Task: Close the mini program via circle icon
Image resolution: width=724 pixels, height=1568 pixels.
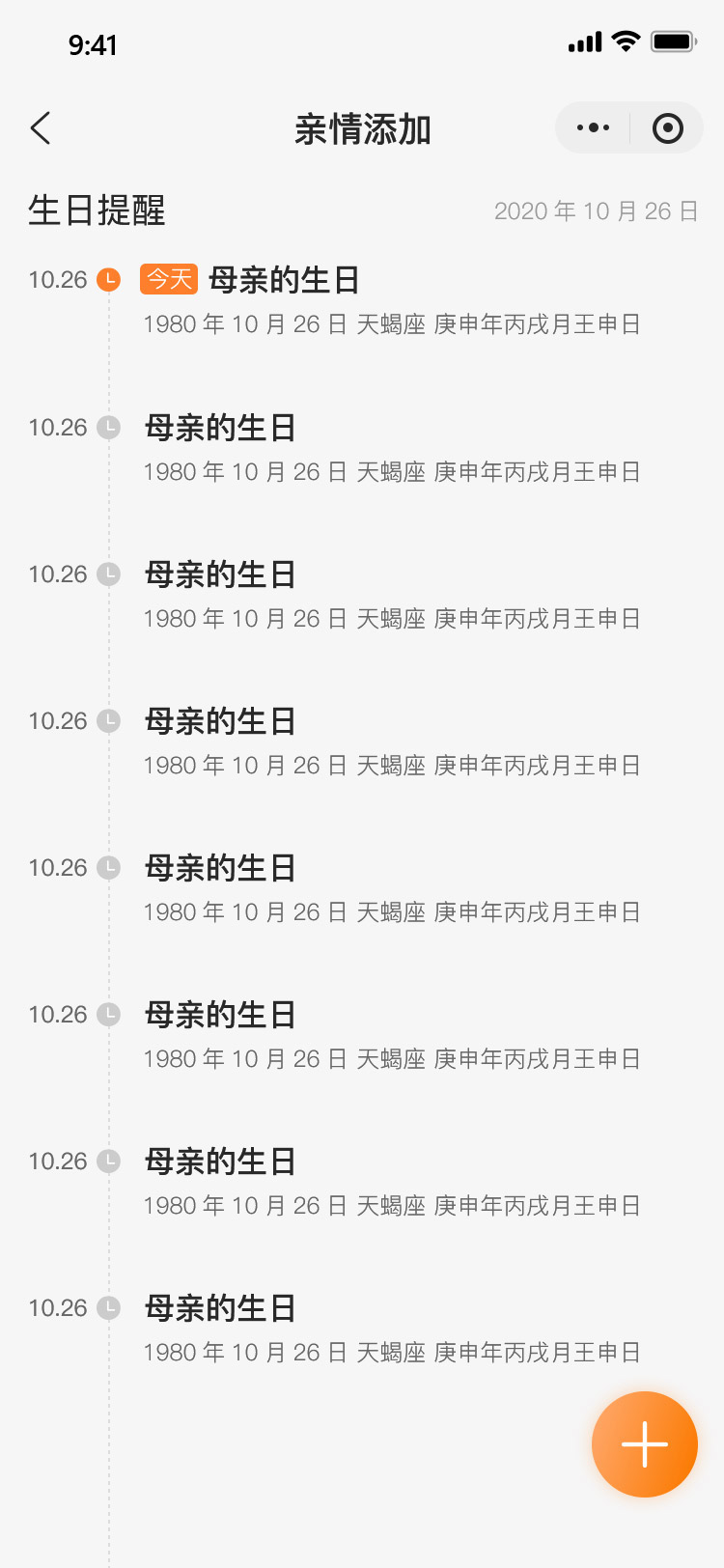Action: tap(667, 127)
